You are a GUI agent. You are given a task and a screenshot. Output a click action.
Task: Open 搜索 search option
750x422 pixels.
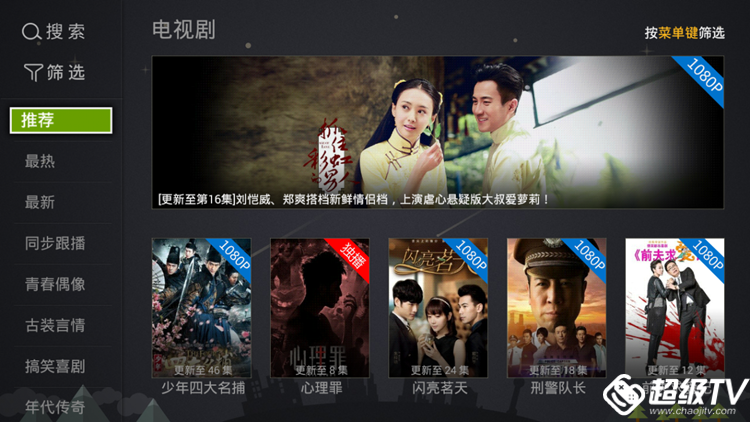point(55,32)
